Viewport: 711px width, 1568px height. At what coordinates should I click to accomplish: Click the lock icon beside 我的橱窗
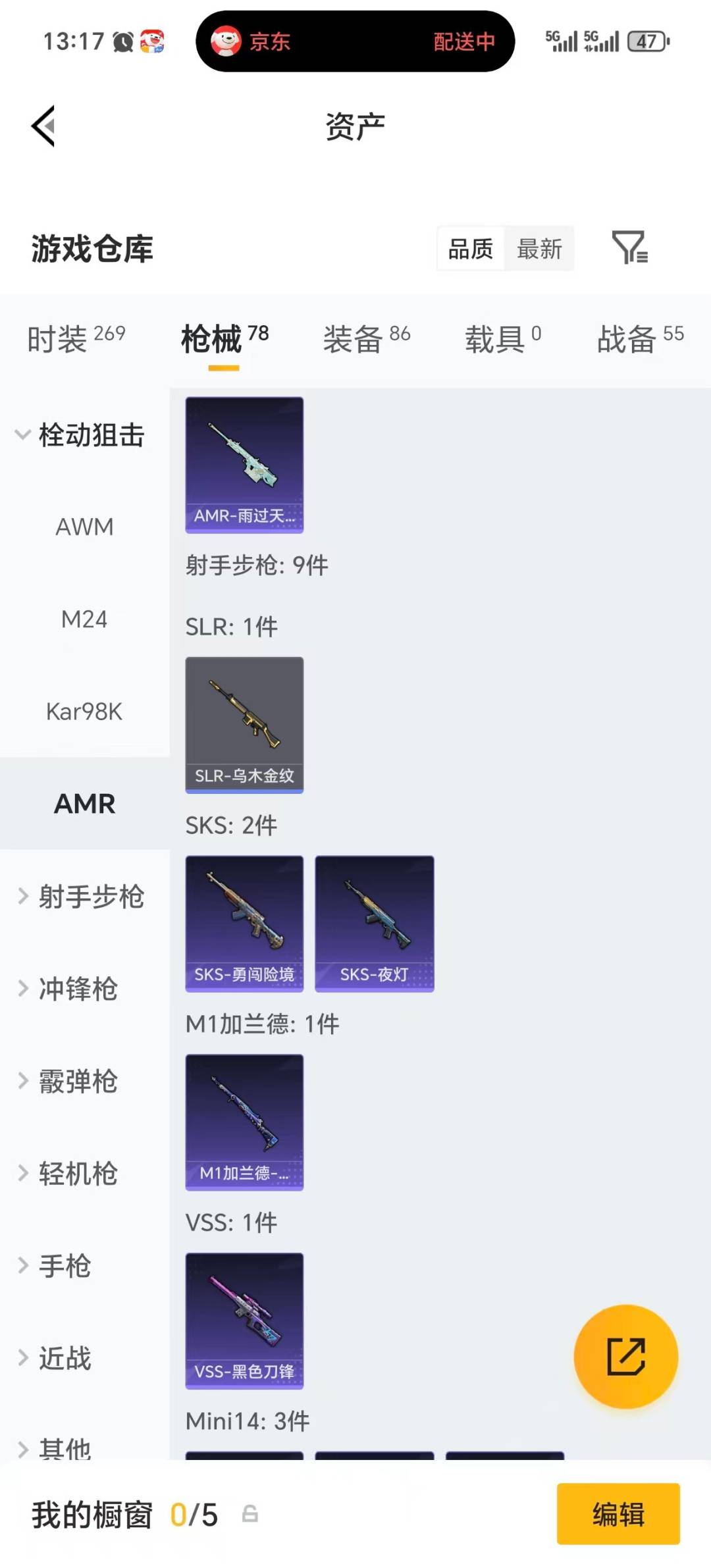tap(249, 1515)
